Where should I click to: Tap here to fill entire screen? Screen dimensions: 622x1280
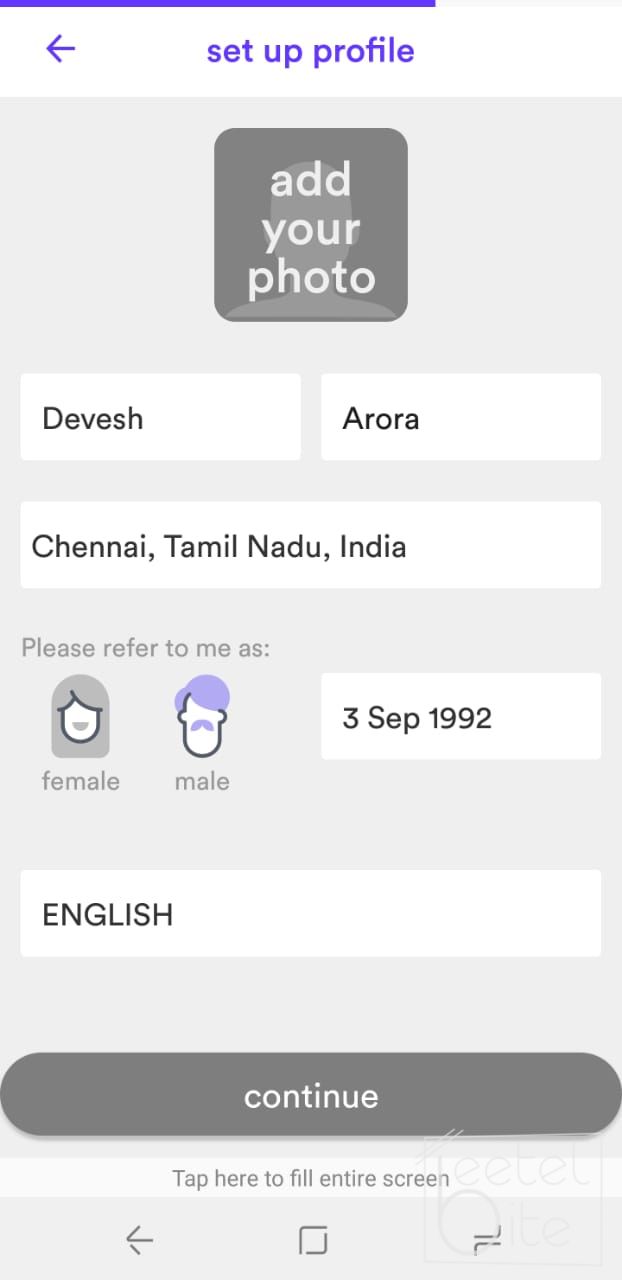[310, 1179]
